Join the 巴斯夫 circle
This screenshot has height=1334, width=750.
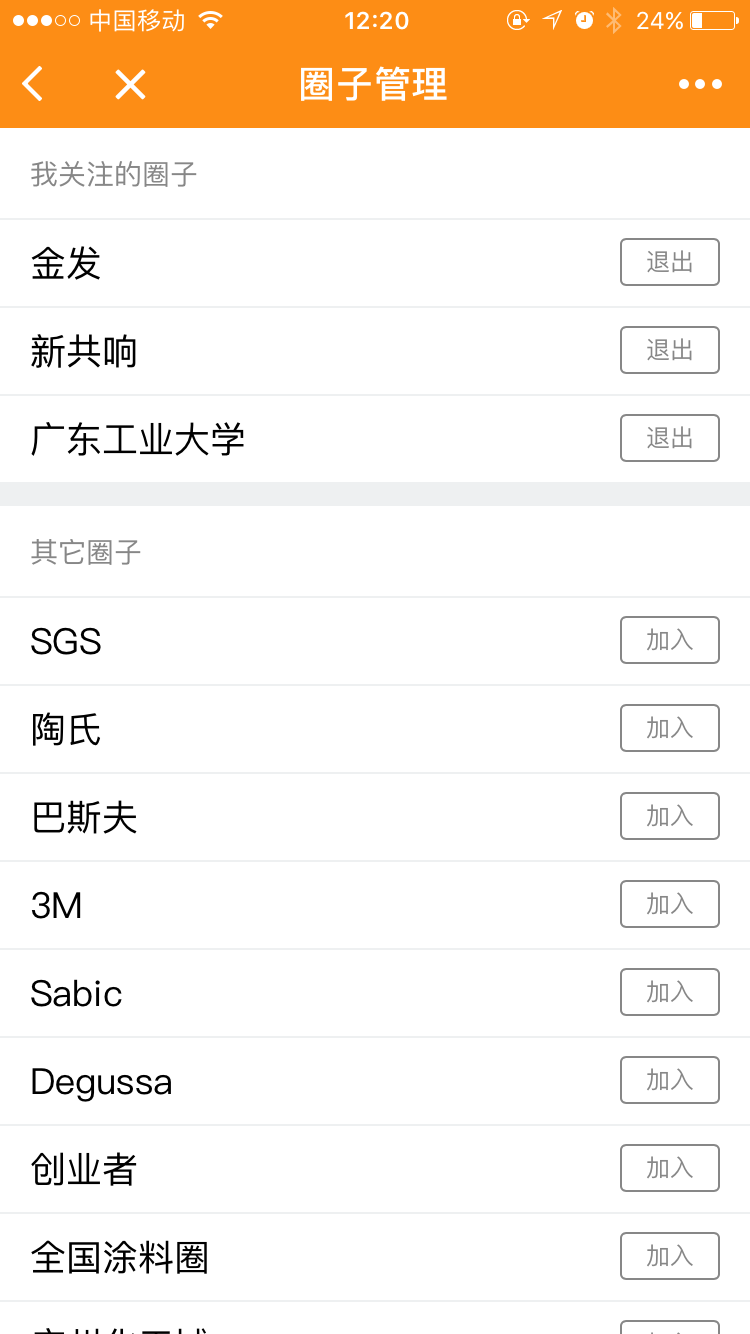point(670,816)
